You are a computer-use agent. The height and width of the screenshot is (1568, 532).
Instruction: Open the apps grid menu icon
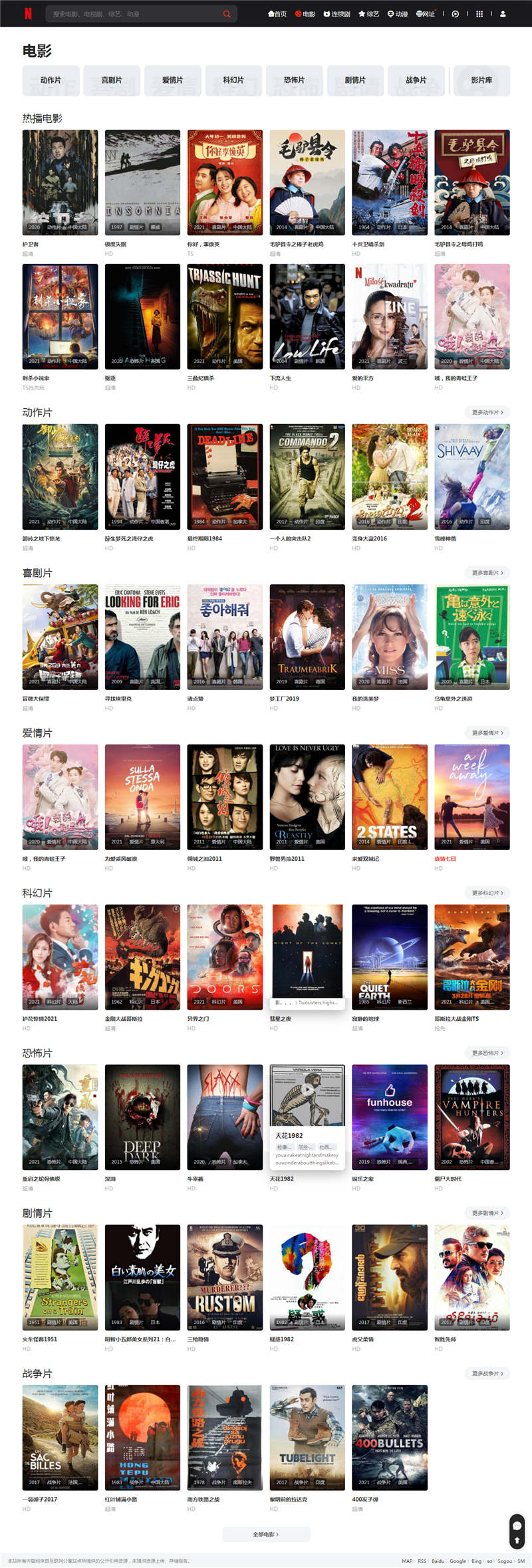[x=479, y=14]
